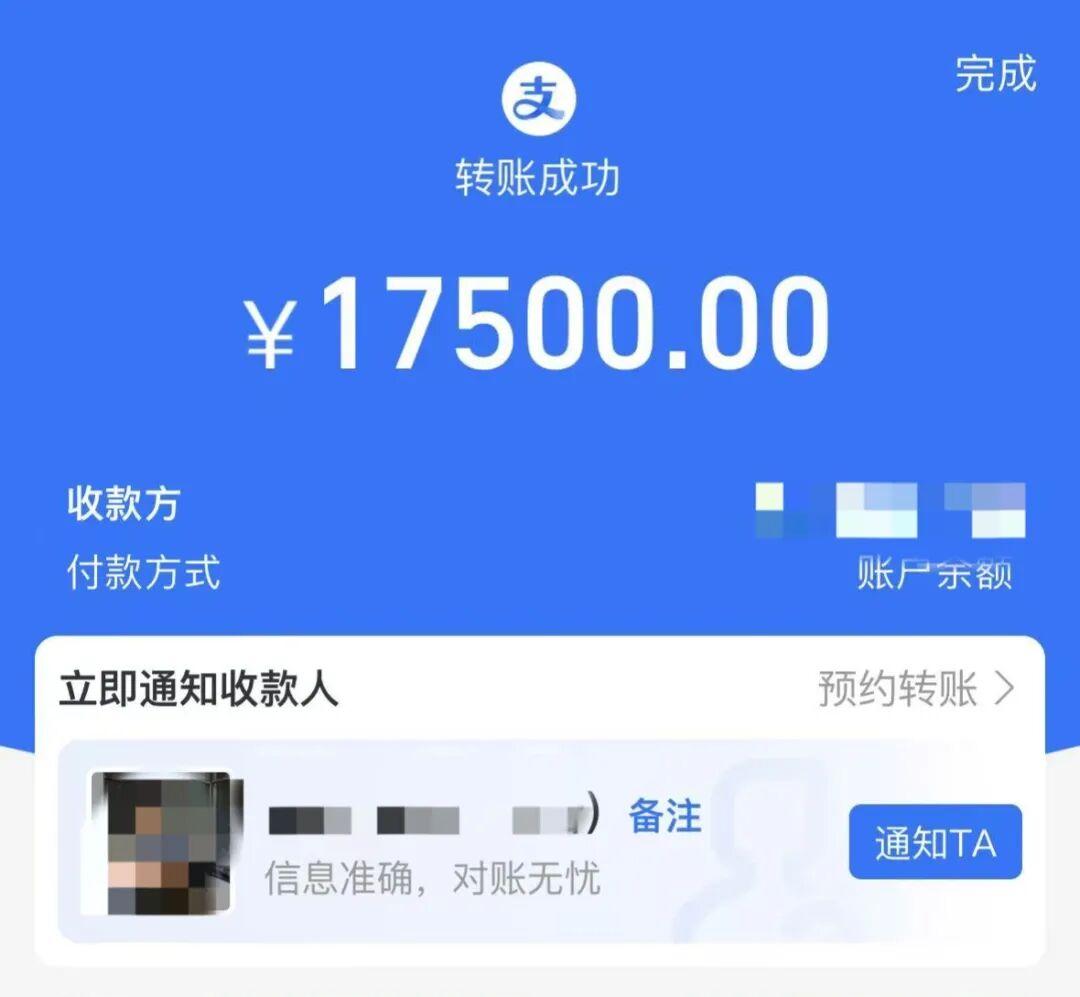Open 预约转账 scheduled transfer
This screenshot has height=997, width=1080.
[915, 689]
